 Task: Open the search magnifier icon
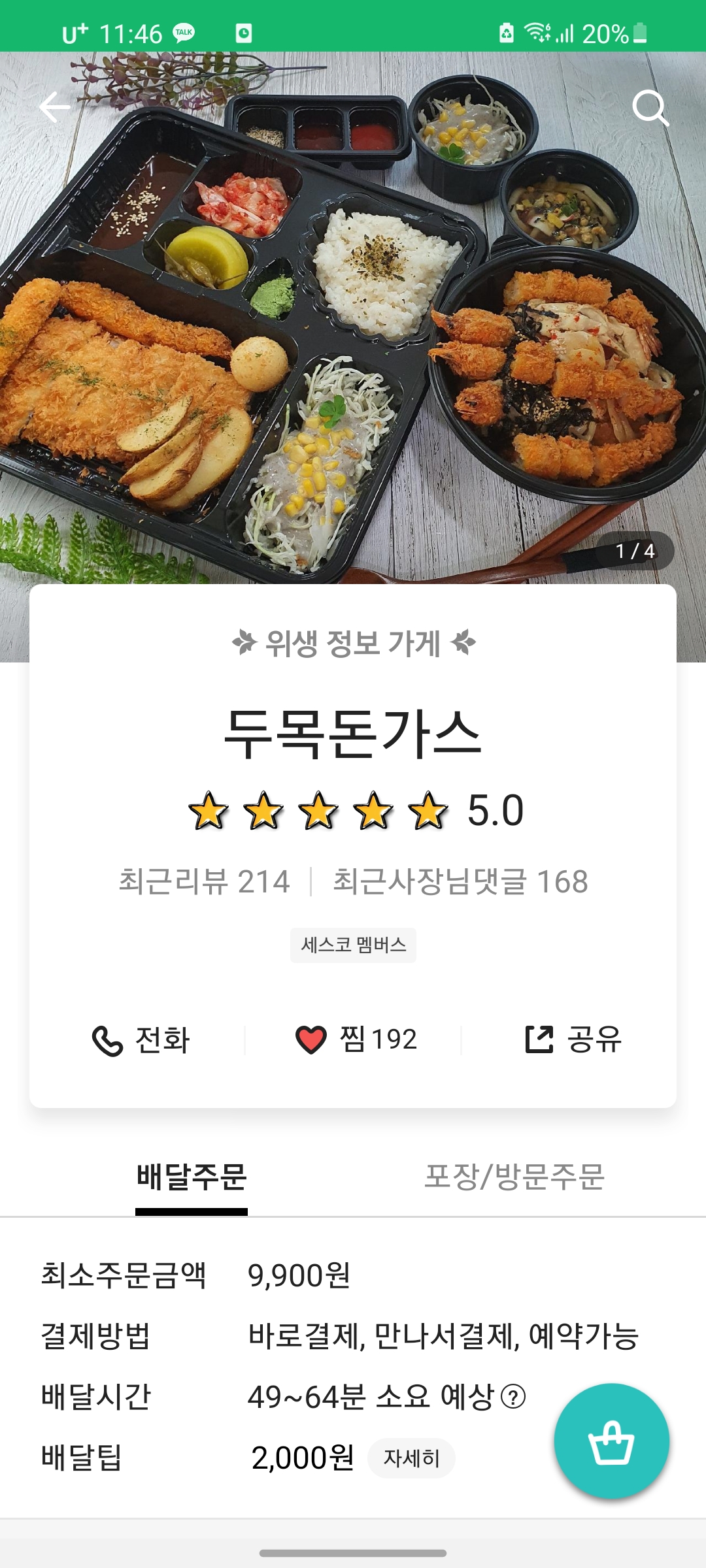pos(650,108)
